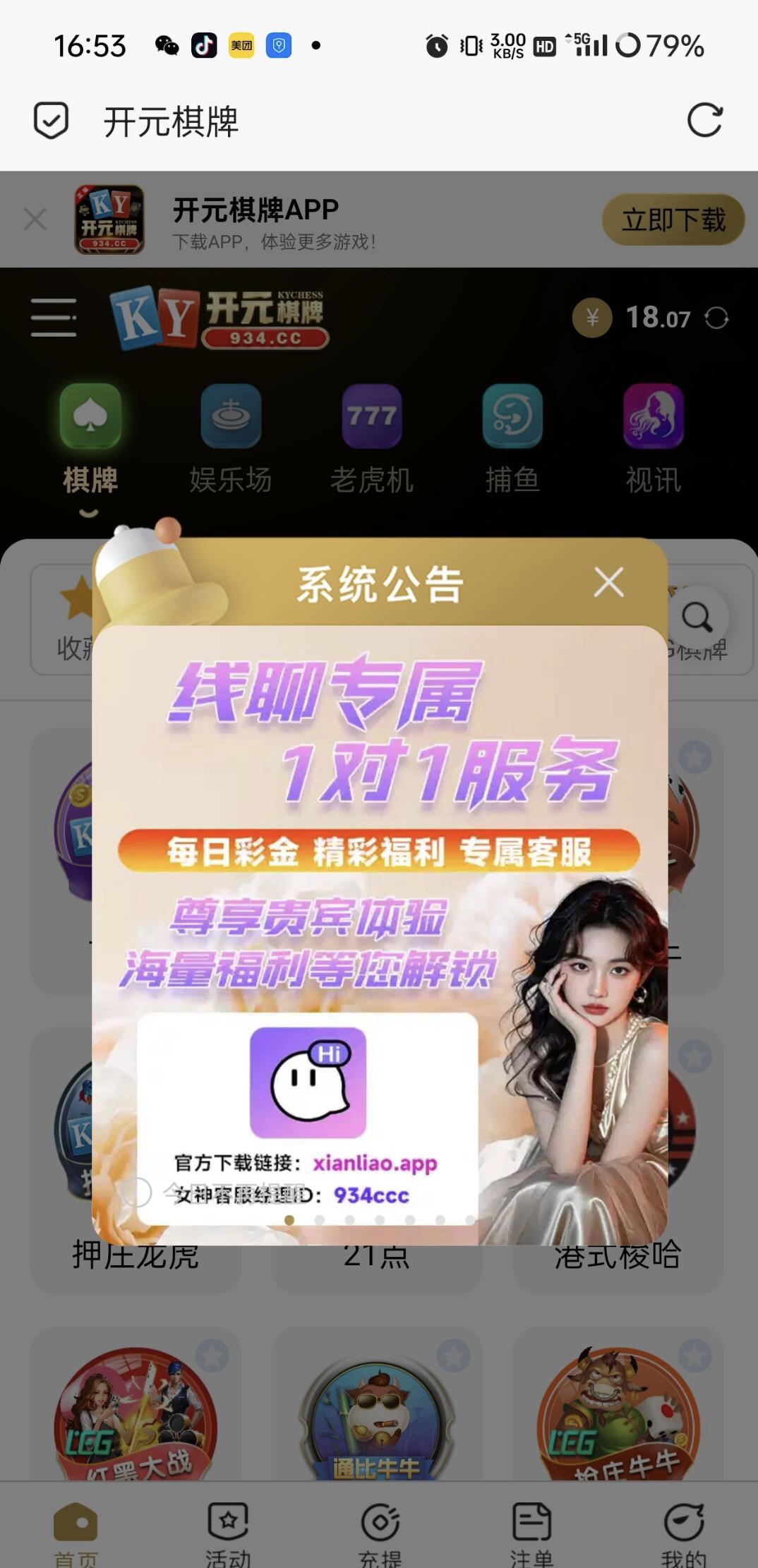Favorite the 抢庄牛牛 game star
The image size is (758, 1568).
point(694,1356)
